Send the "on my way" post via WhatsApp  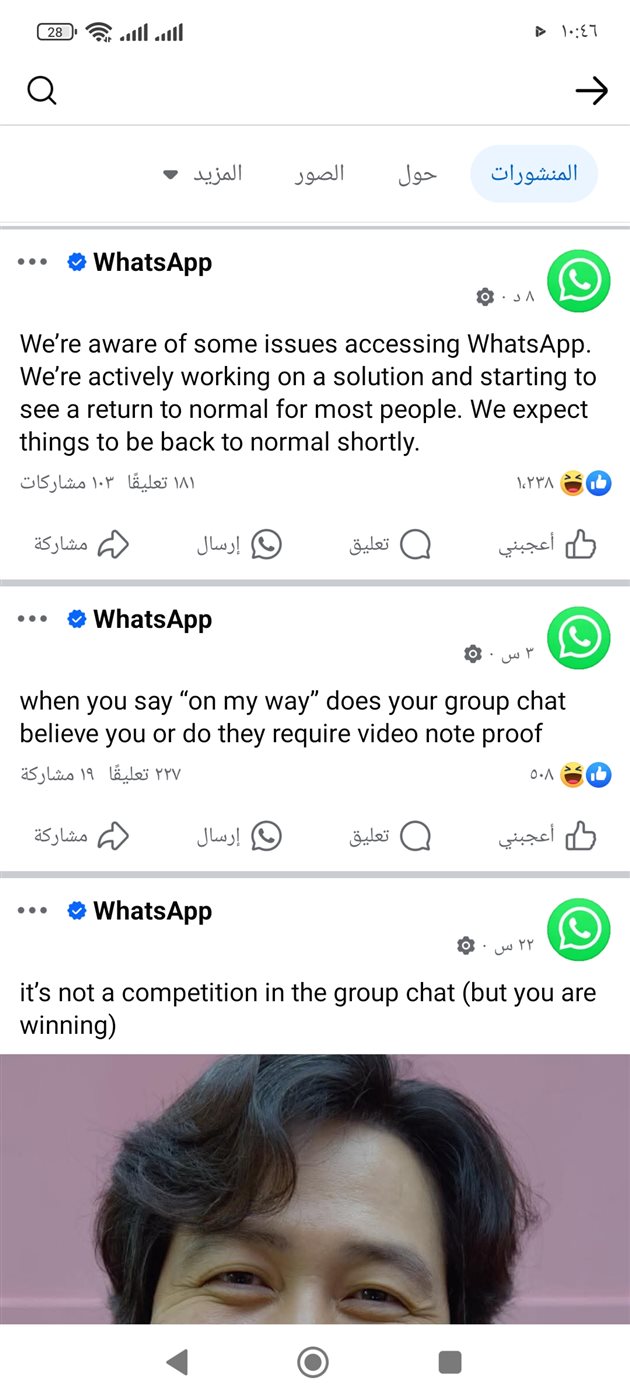pos(239,837)
